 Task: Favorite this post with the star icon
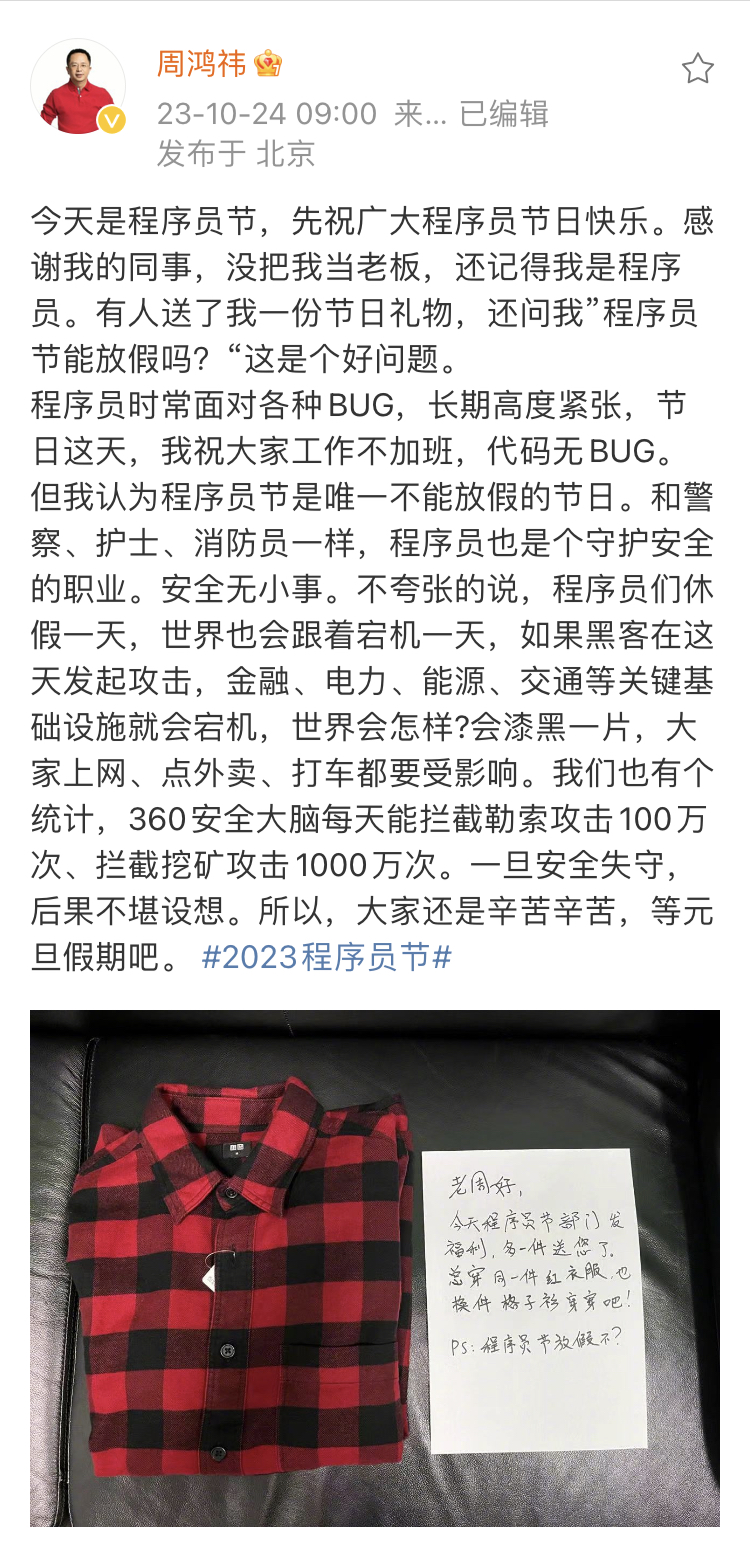point(697,69)
